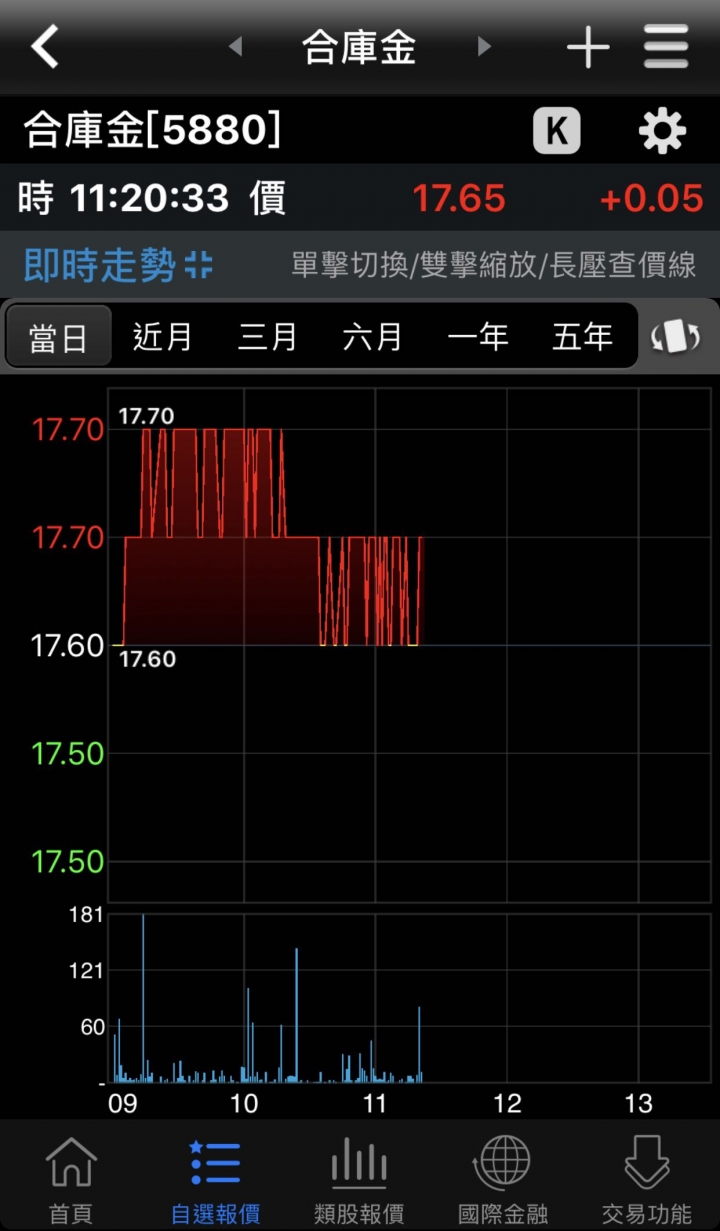Open the 交易功能 tab
This screenshot has height=1231, width=720.
point(647,1178)
